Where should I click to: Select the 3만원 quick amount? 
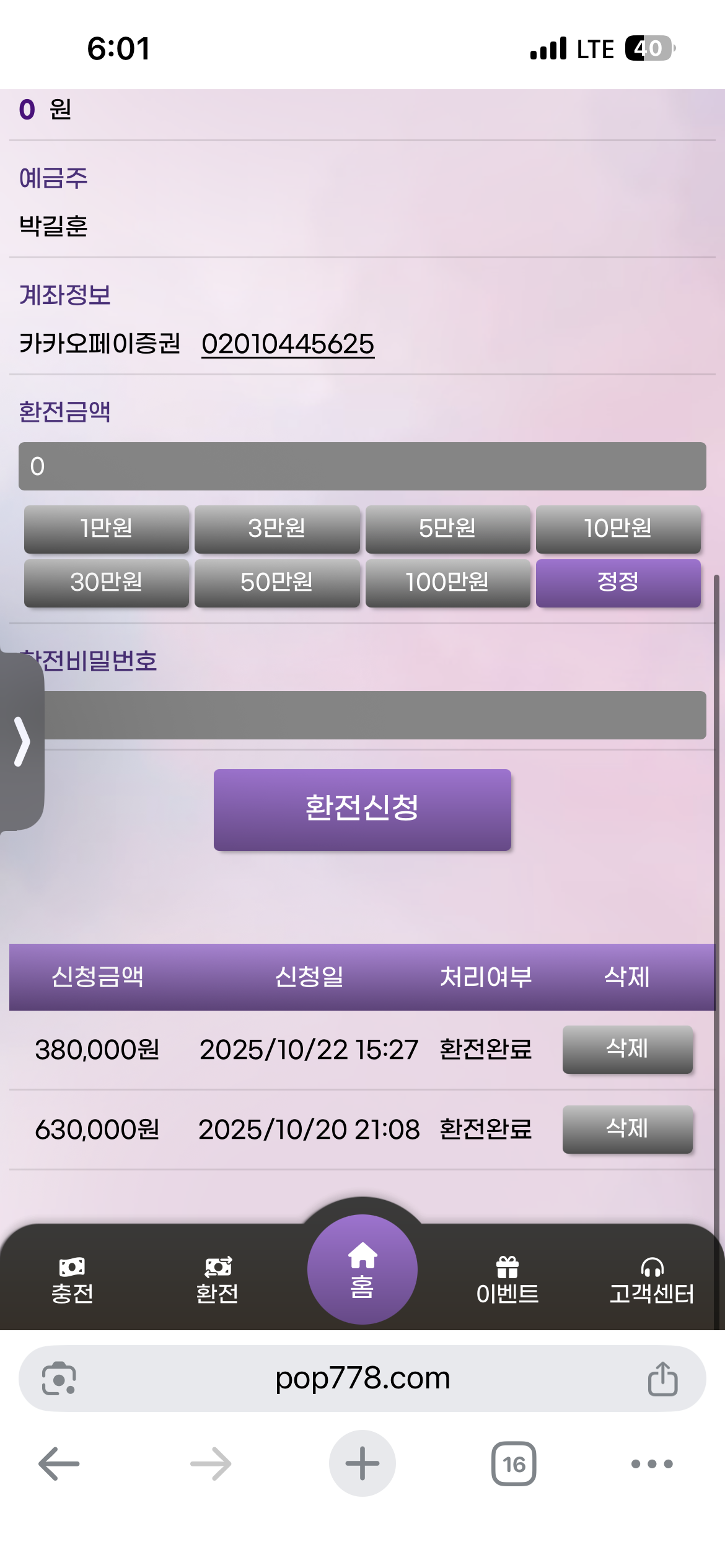click(x=277, y=529)
